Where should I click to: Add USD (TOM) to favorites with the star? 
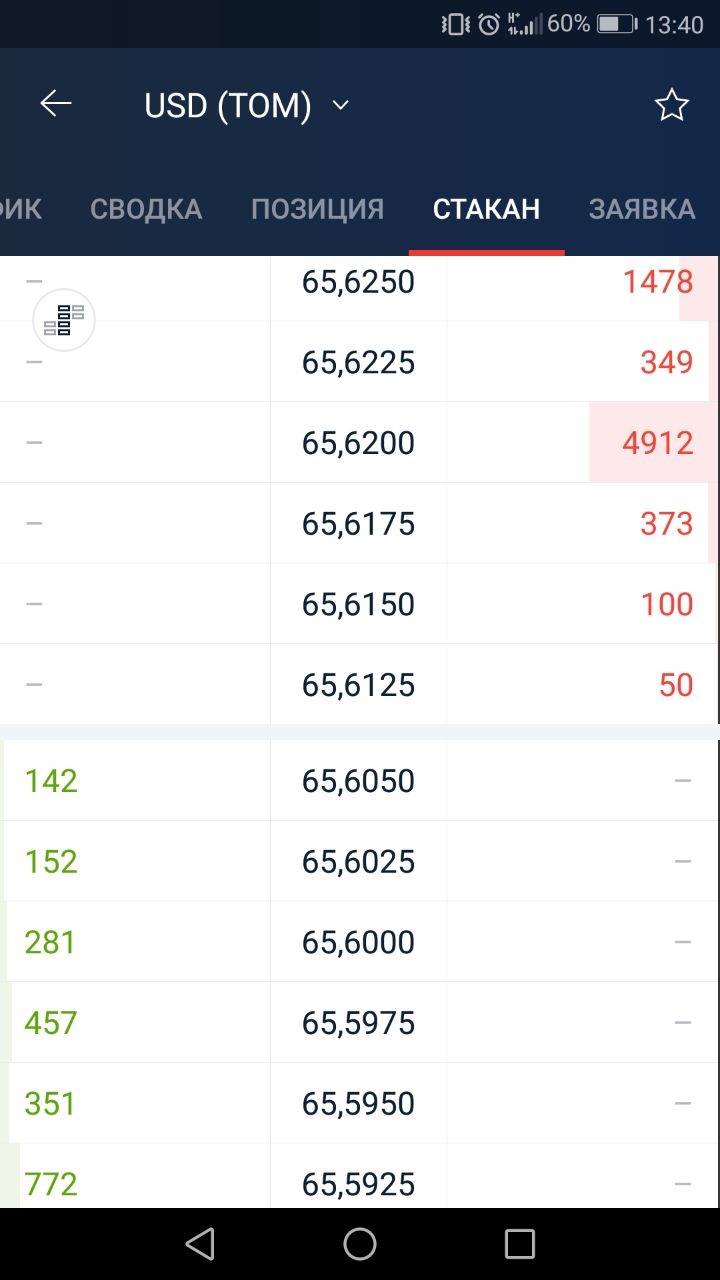pos(671,105)
